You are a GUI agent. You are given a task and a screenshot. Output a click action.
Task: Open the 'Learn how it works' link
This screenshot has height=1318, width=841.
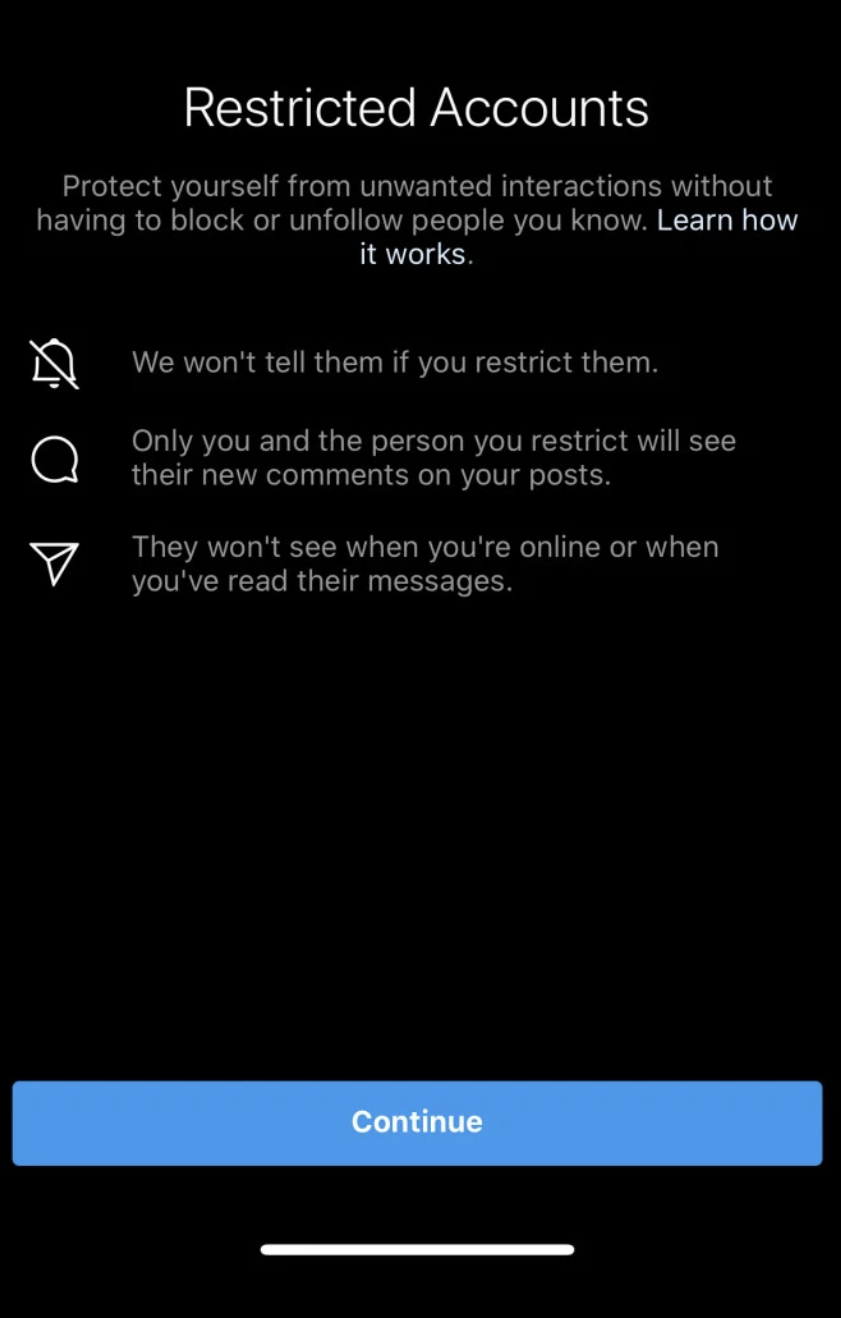coord(726,220)
